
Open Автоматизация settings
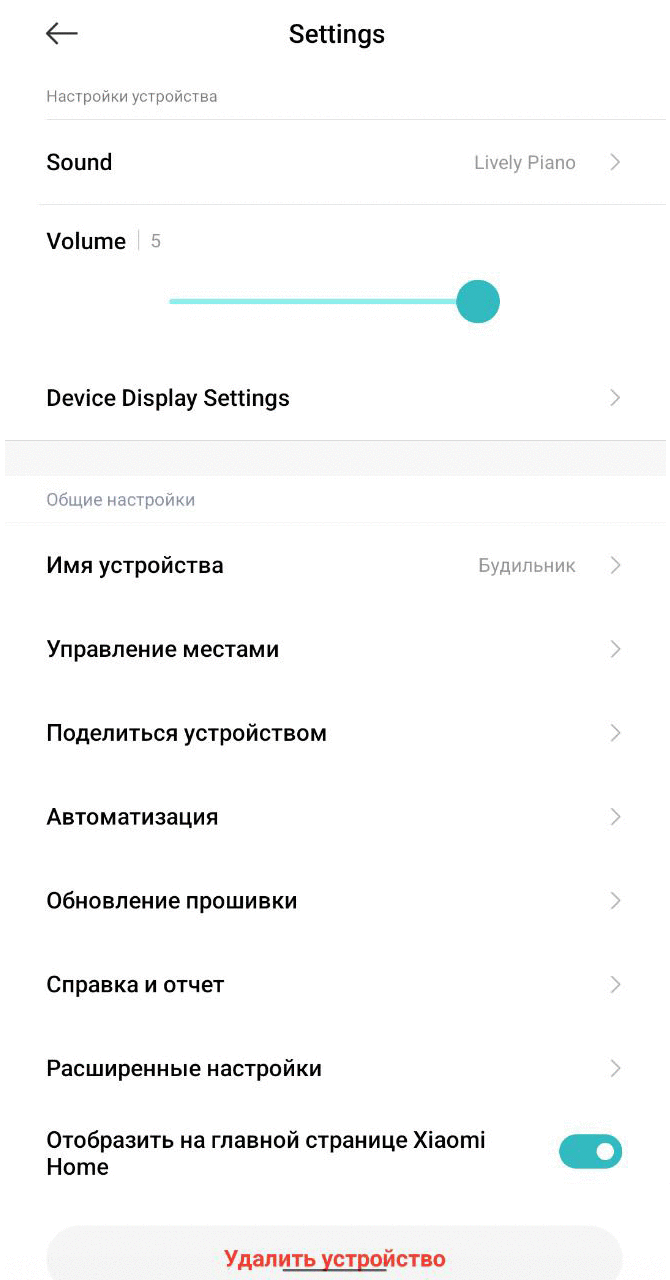pos(334,817)
